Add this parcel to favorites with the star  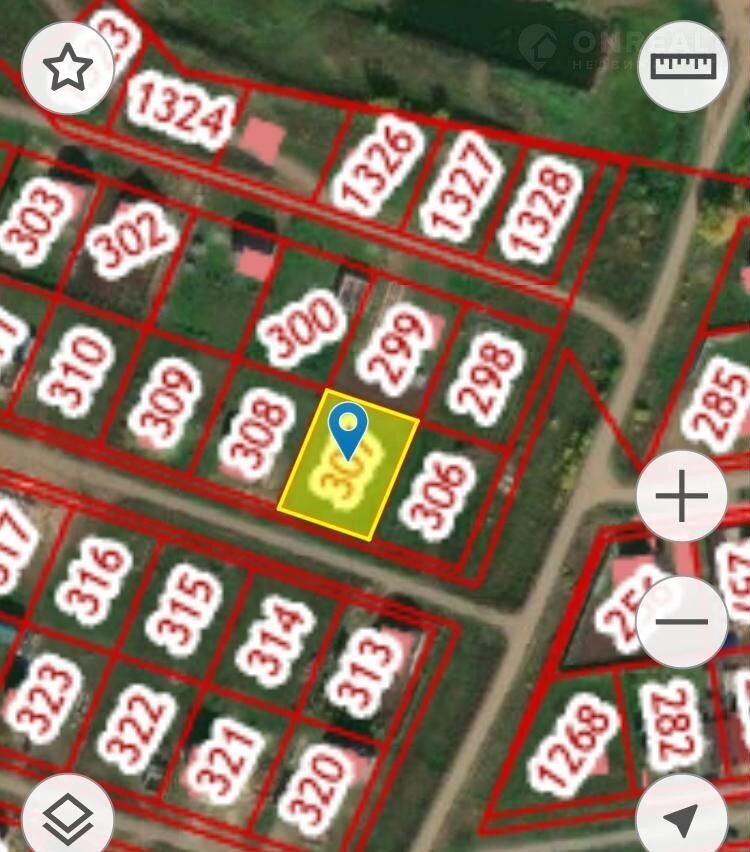pos(67,67)
